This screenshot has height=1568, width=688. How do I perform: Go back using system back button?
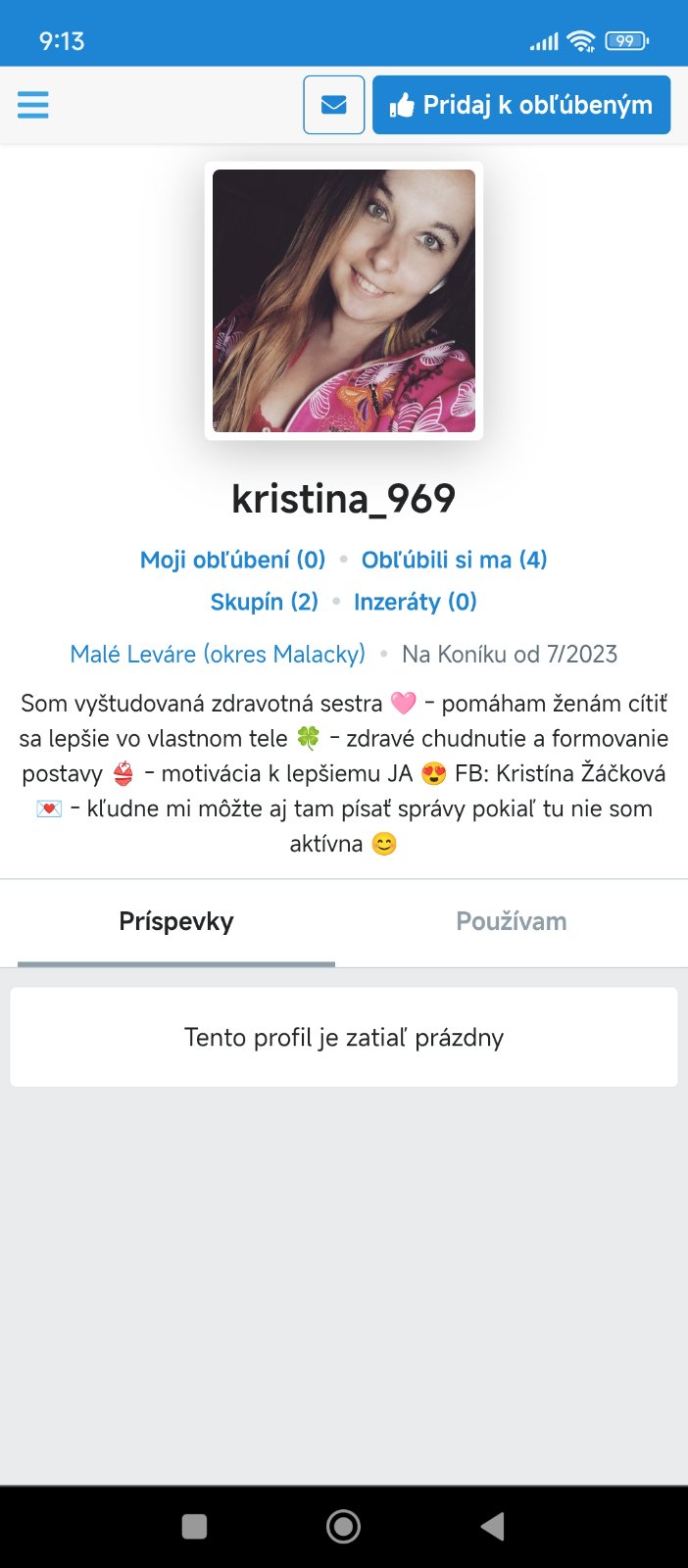coord(493,1526)
